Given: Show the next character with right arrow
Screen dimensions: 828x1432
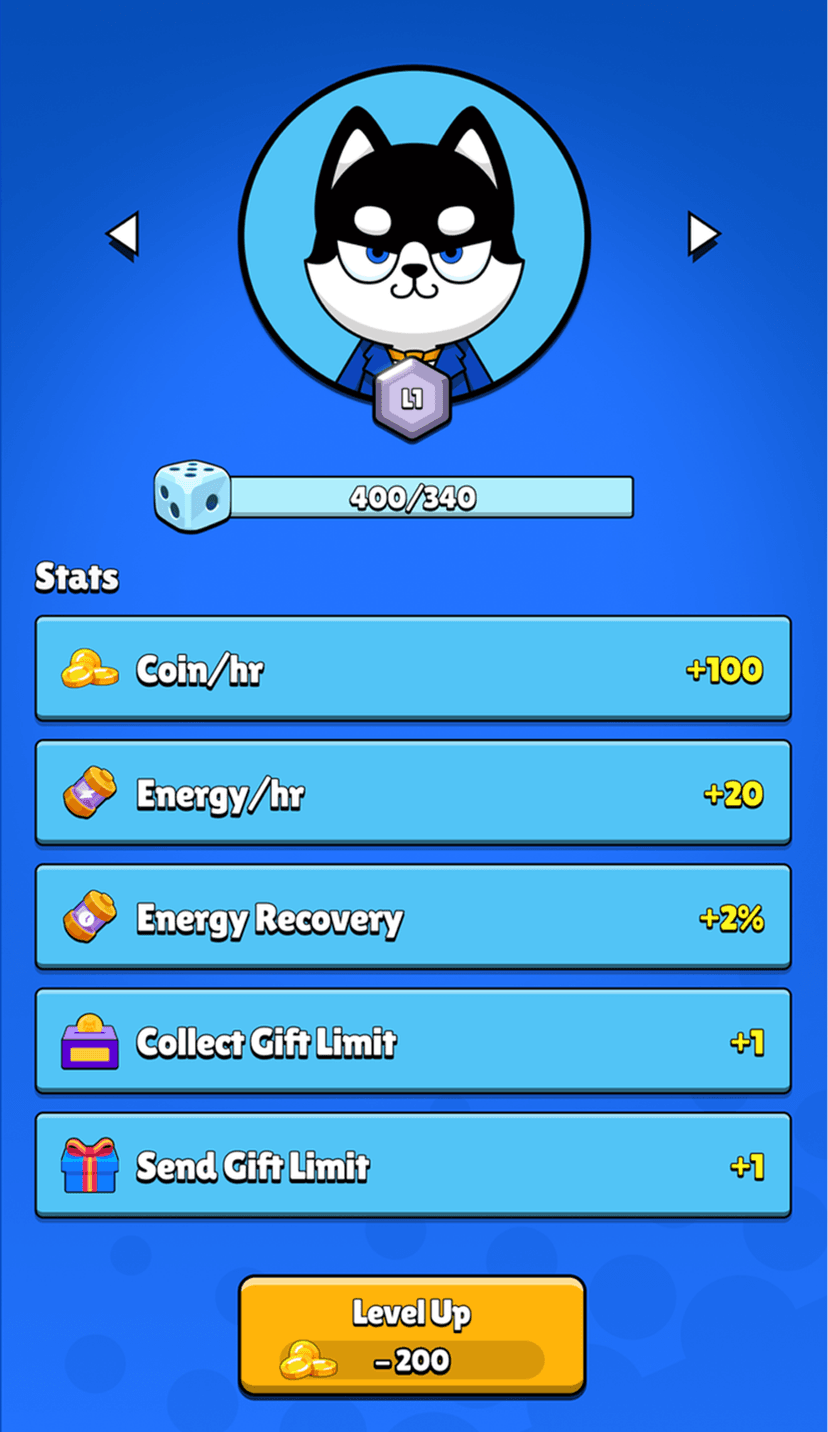Looking at the screenshot, I should (703, 236).
